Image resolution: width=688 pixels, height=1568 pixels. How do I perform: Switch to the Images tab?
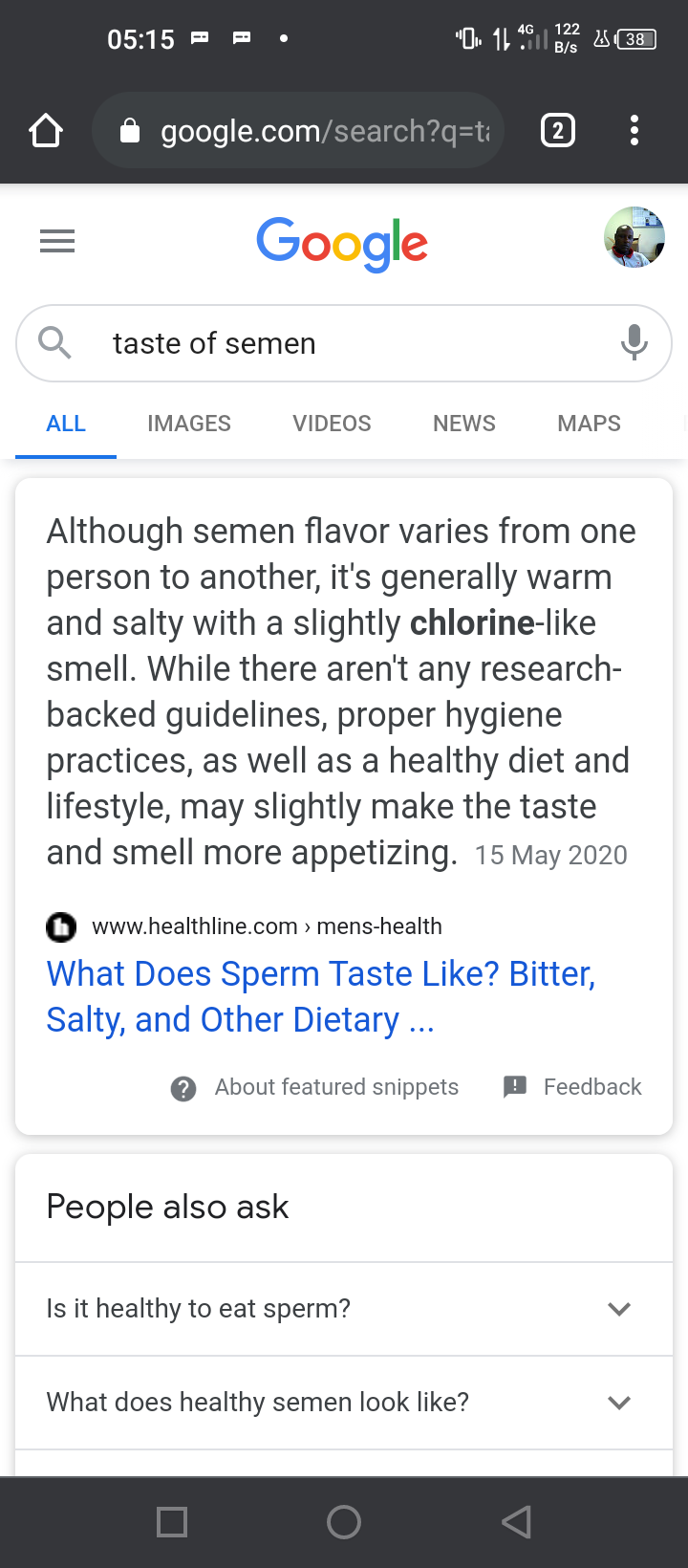[x=189, y=424]
